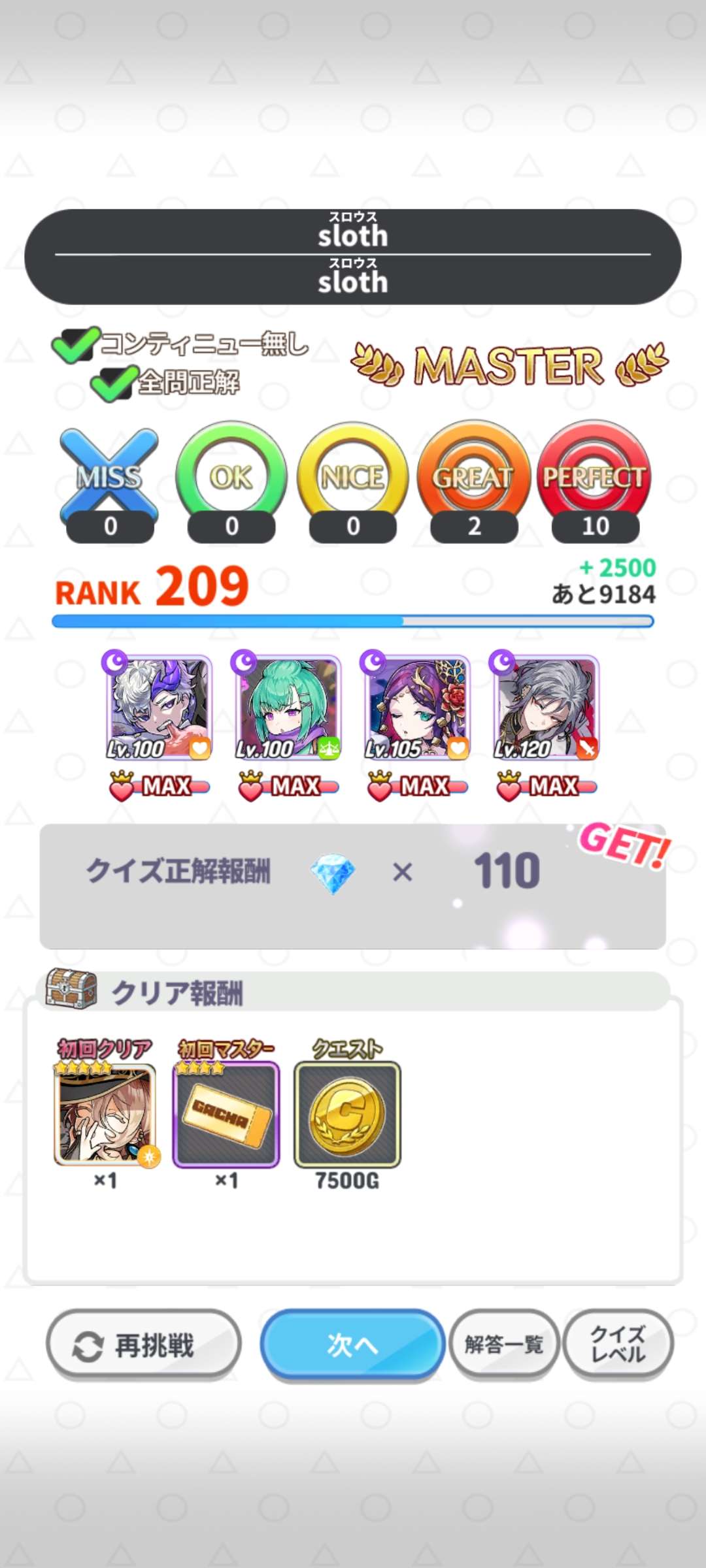View the クエスト 7500G coin reward
The image size is (706, 1568).
[347, 1115]
